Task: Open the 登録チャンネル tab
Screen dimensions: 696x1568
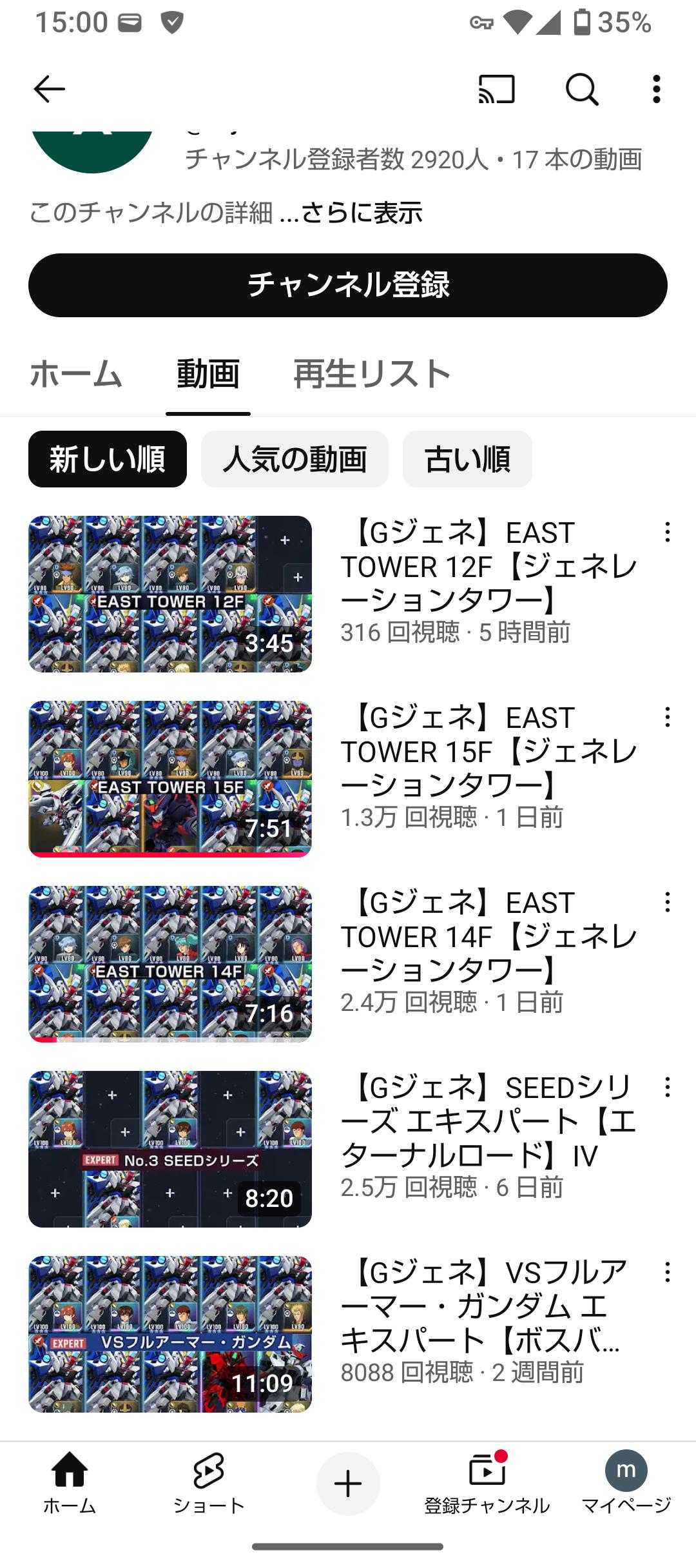Action: (487, 1483)
